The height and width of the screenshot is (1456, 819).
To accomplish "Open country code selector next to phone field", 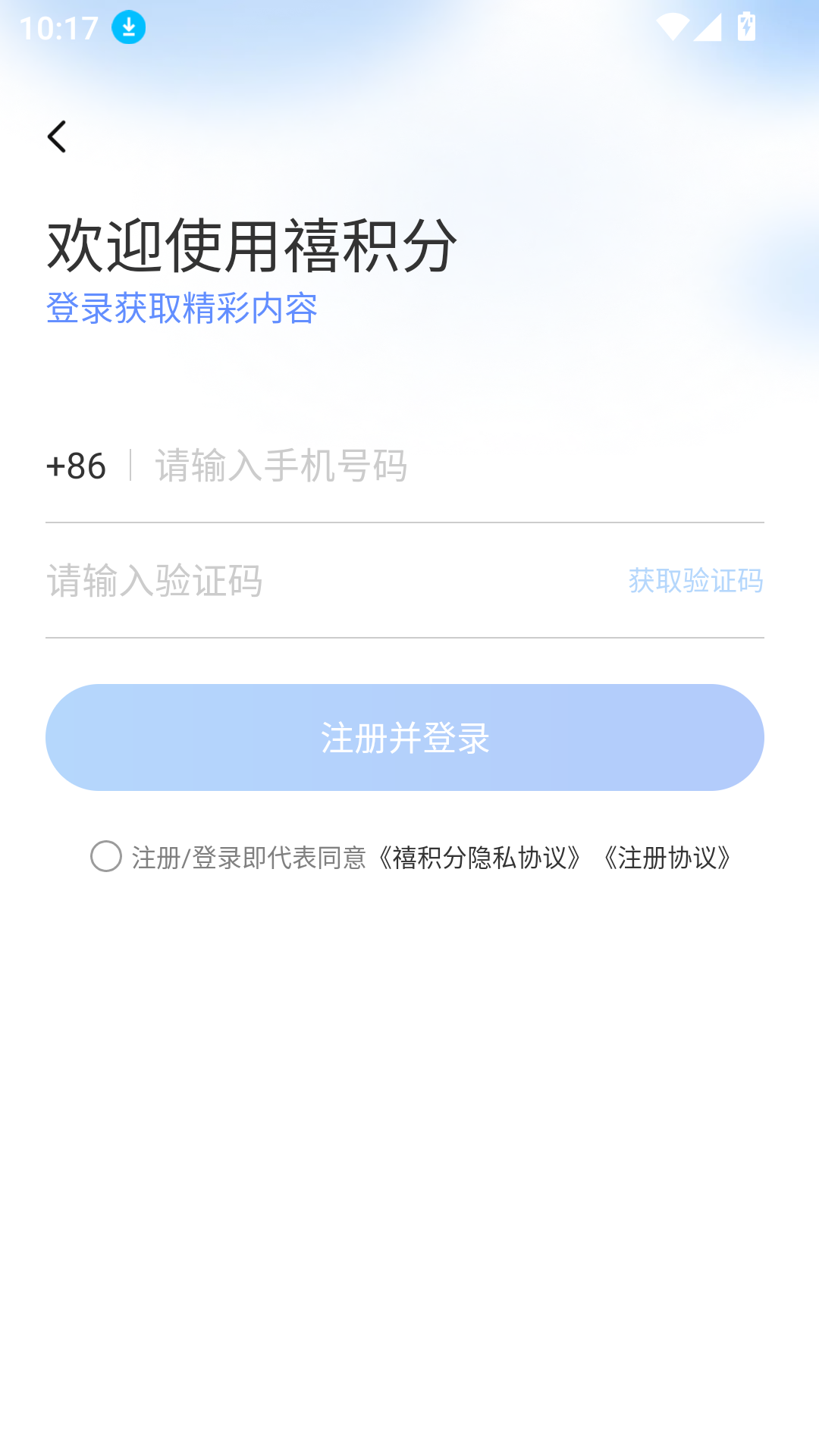I will pos(76,466).
